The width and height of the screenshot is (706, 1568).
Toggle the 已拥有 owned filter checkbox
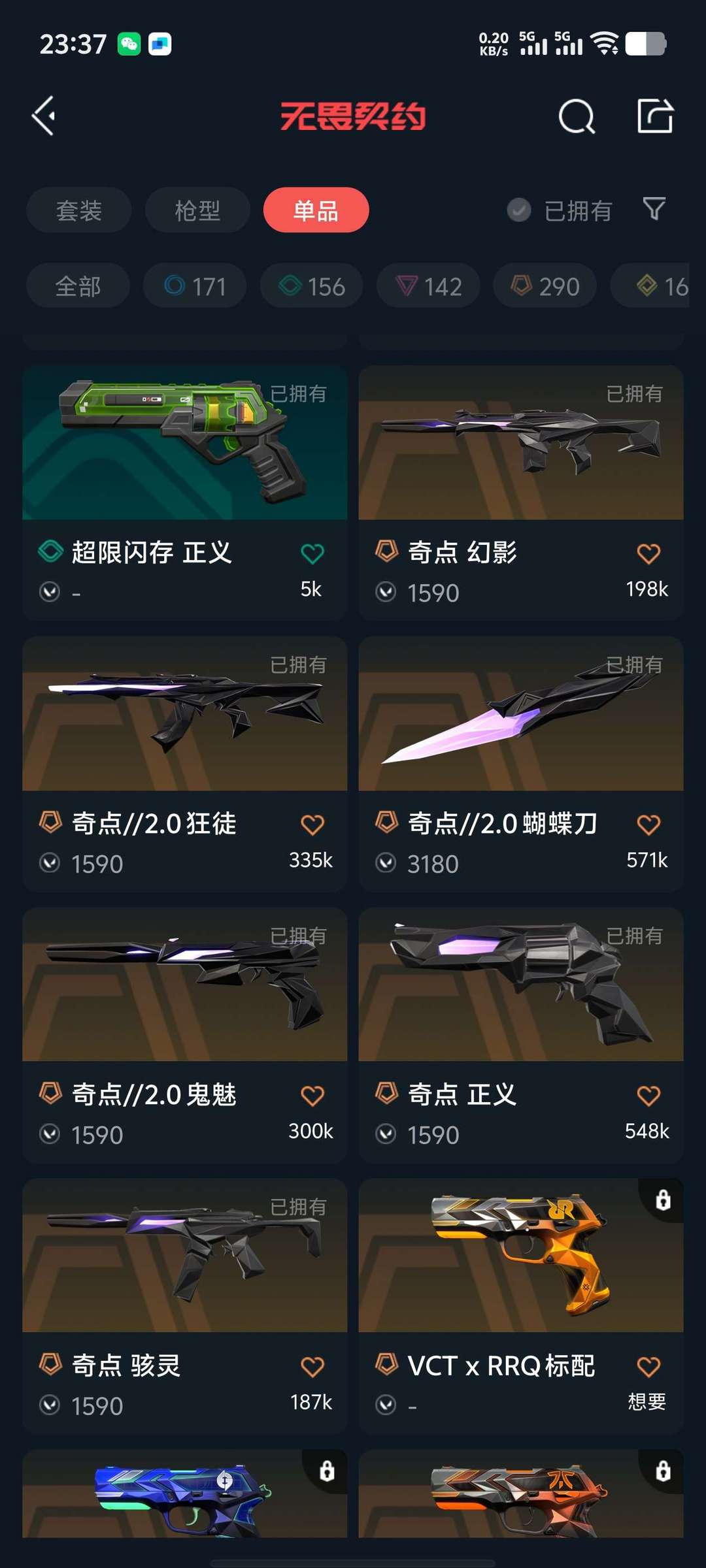518,210
